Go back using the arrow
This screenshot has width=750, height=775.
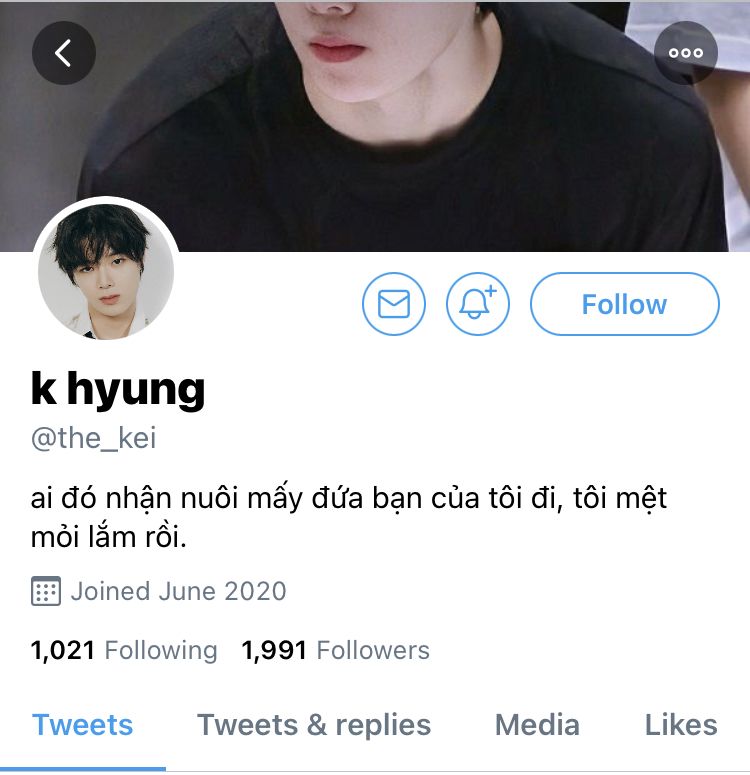point(63,52)
